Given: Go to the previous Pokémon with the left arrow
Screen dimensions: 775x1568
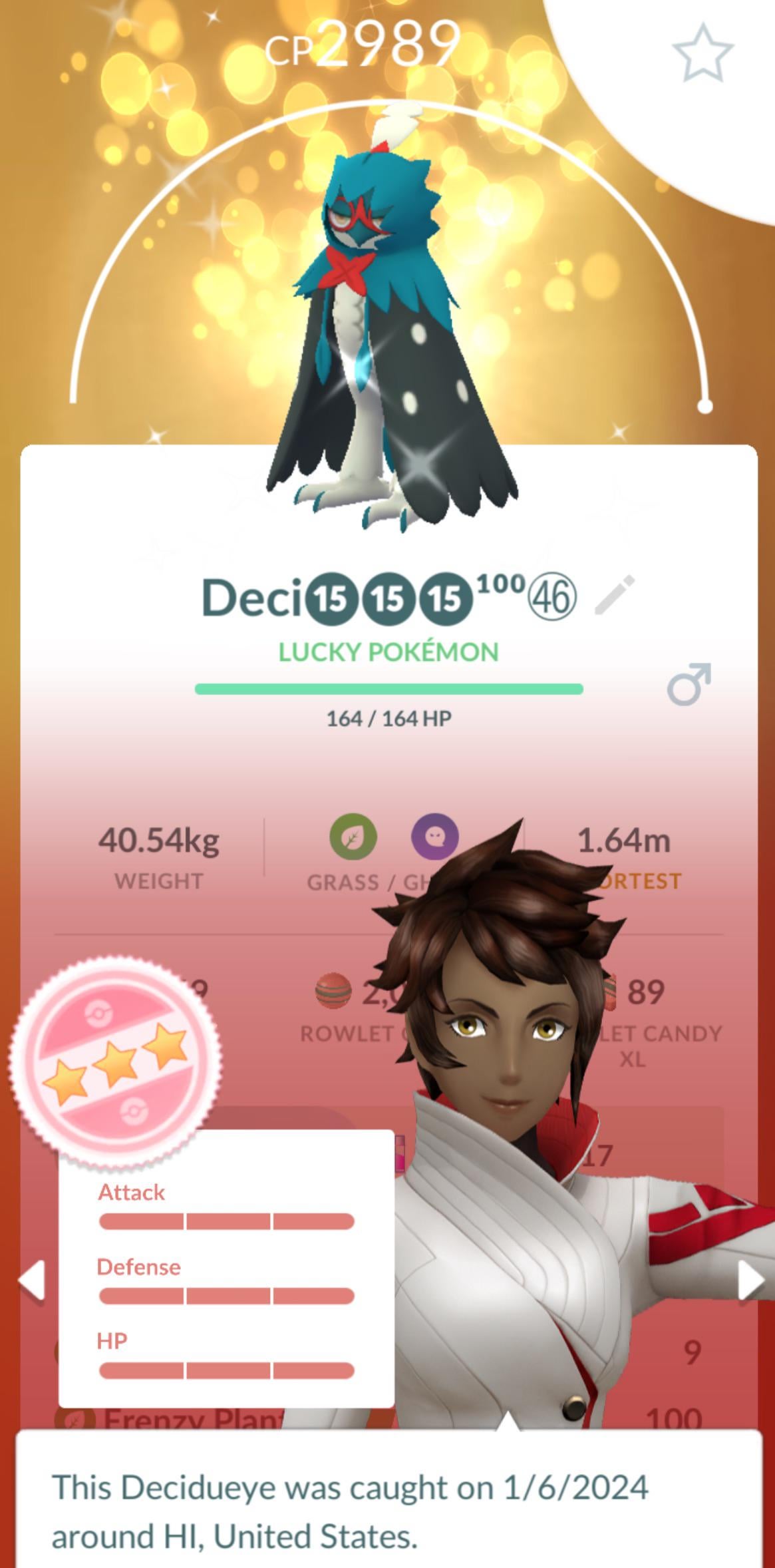Looking at the screenshot, I should 31,1279.
